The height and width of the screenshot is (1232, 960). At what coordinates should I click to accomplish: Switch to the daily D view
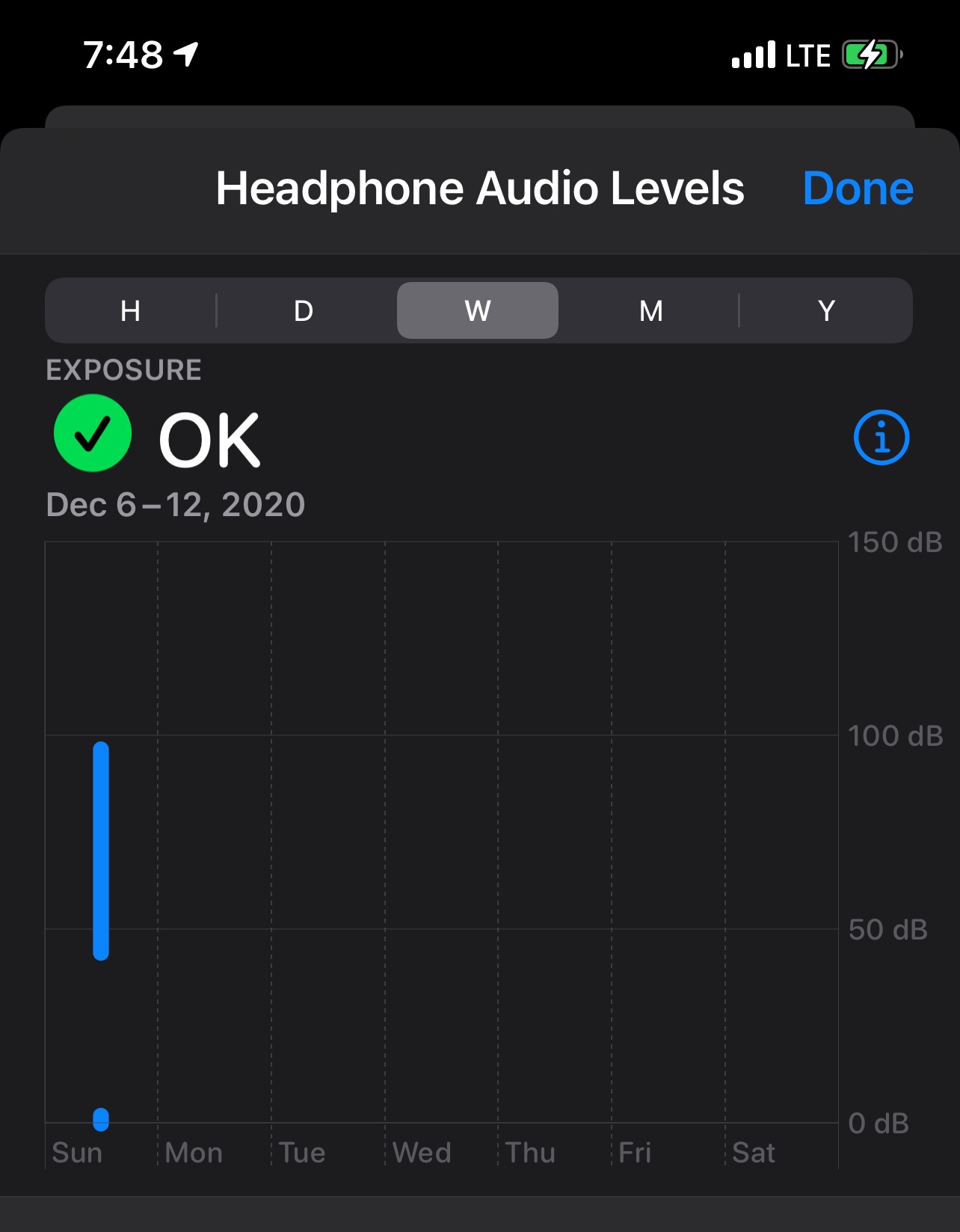(x=304, y=310)
